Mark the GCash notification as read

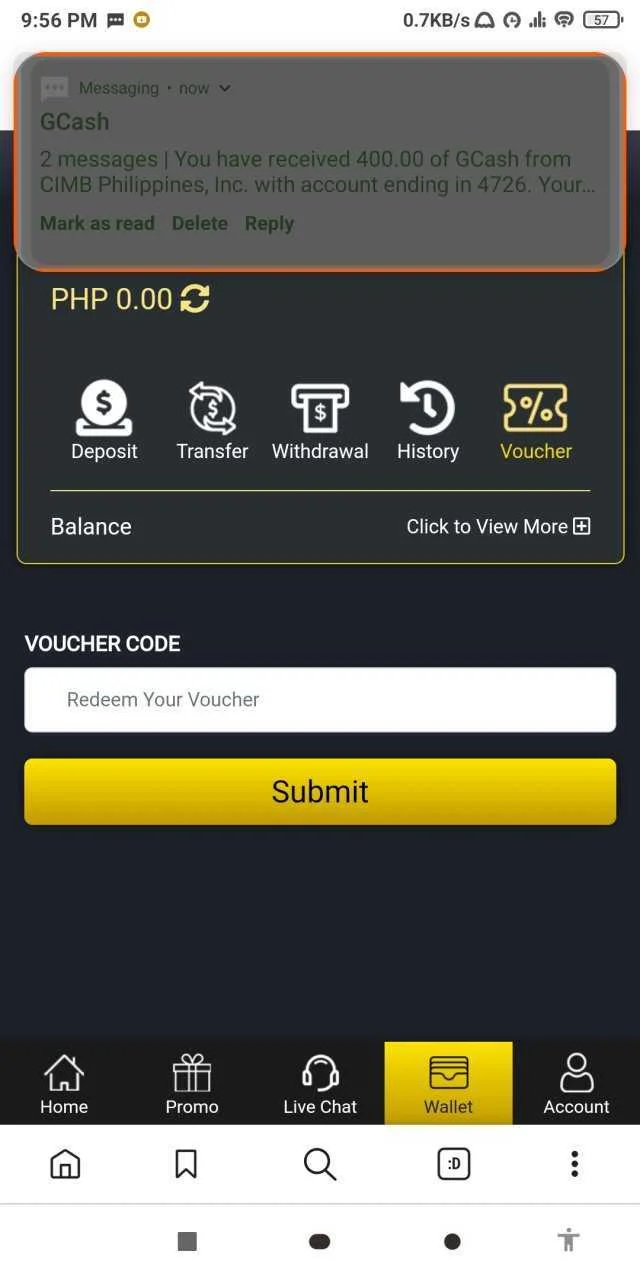[97, 223]
